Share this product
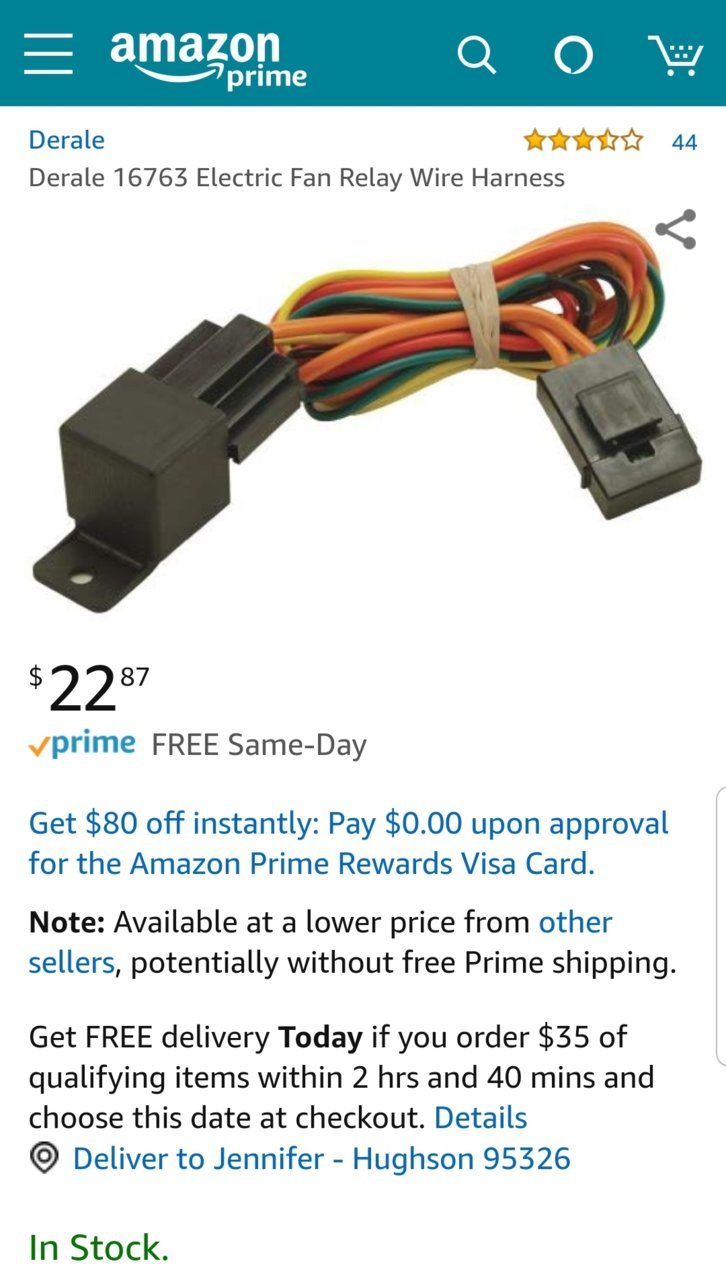Viewport: 726px width, 1280px height. (x=676, y=229)
